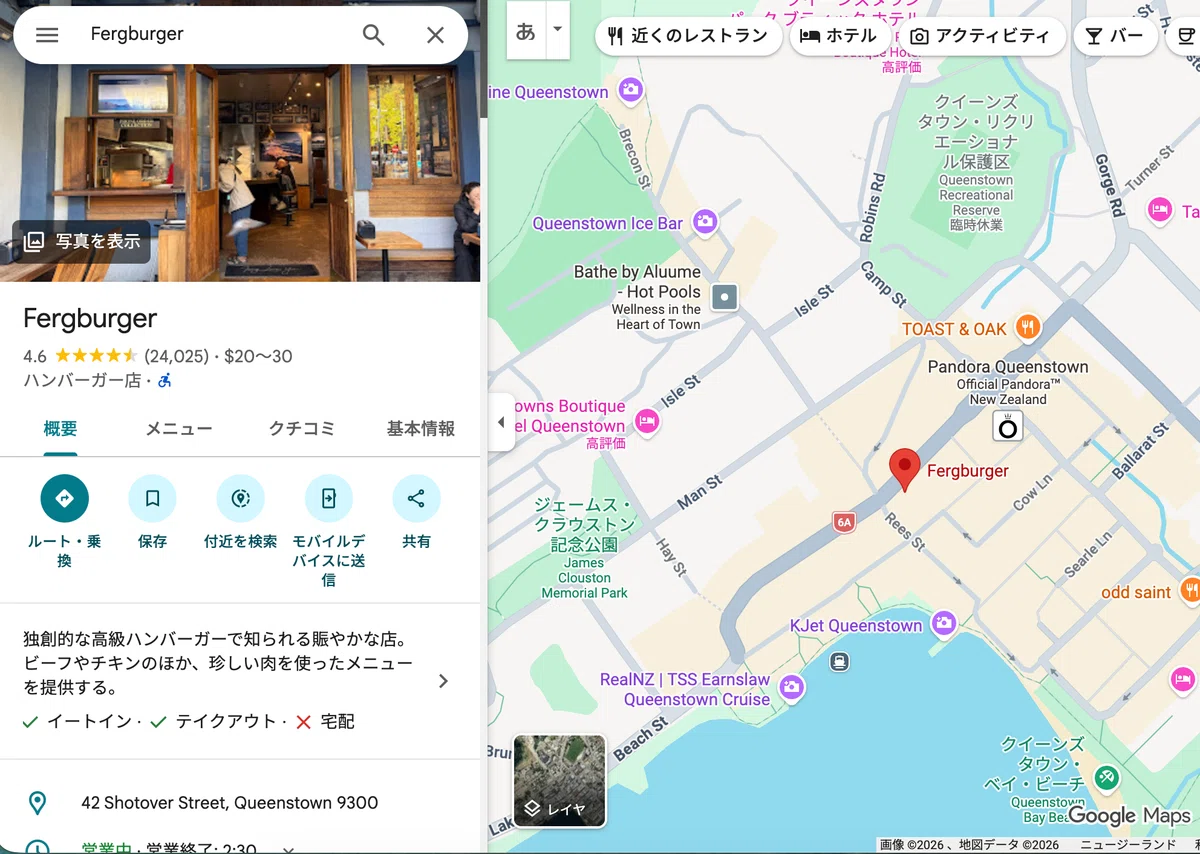
Task: Collapse the side panel arrow
Action: [501, 422]
